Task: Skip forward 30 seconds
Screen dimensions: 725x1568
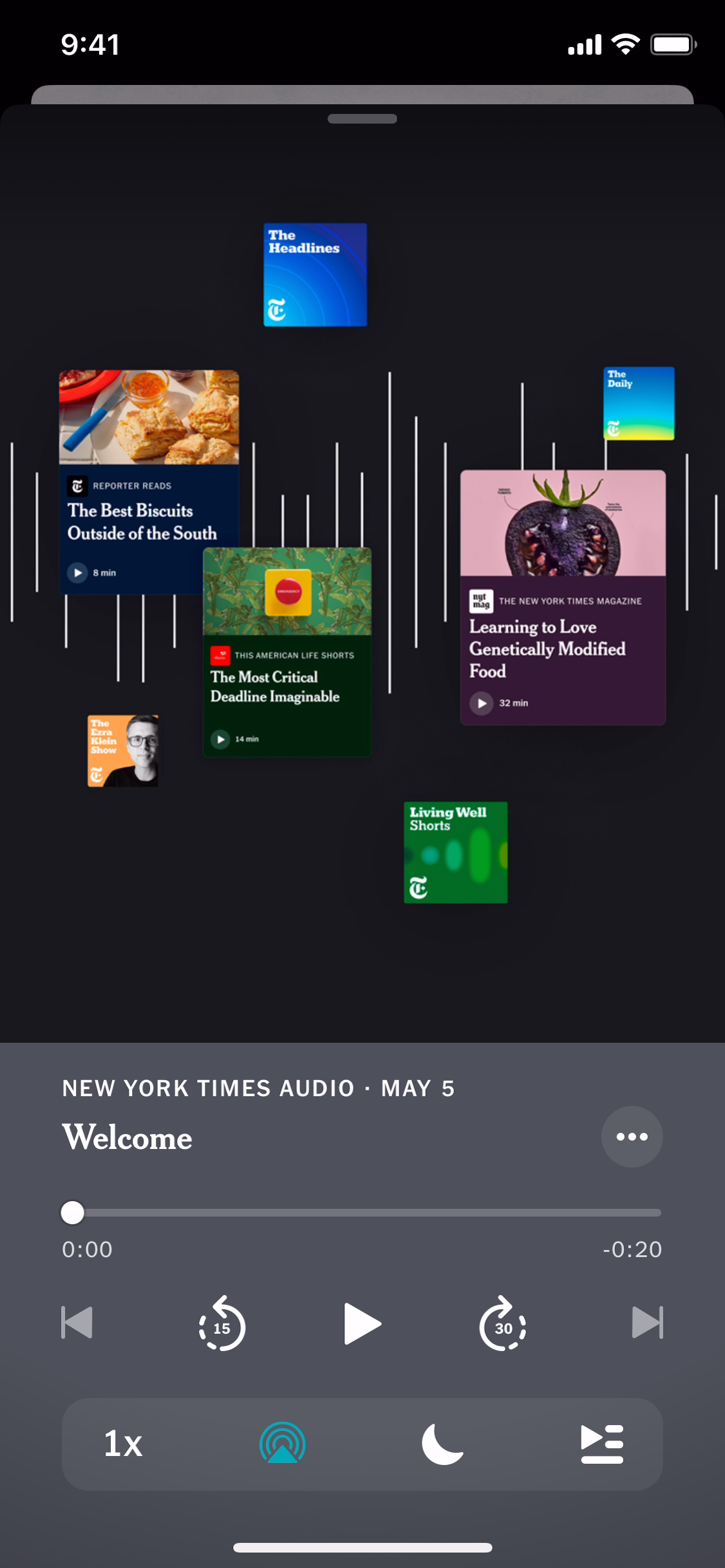Action: point(503,1323)
